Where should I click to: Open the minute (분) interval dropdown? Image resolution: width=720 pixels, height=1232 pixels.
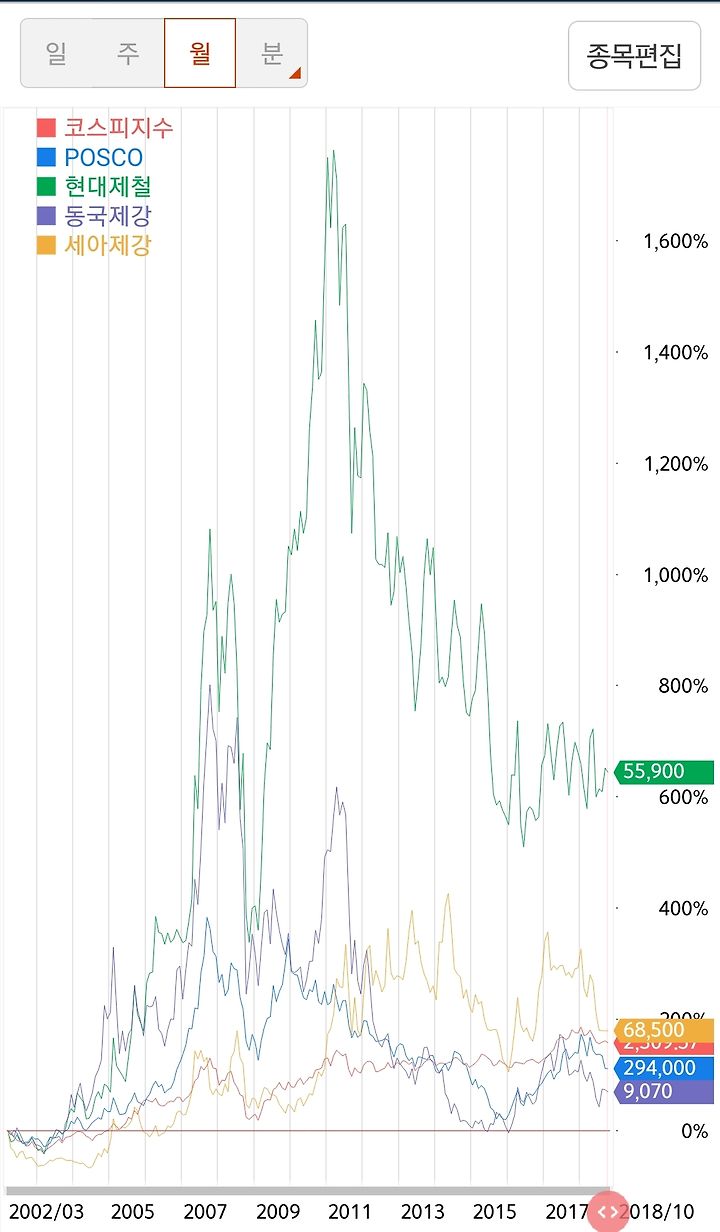pyautogui.click(x=271, y=54)
